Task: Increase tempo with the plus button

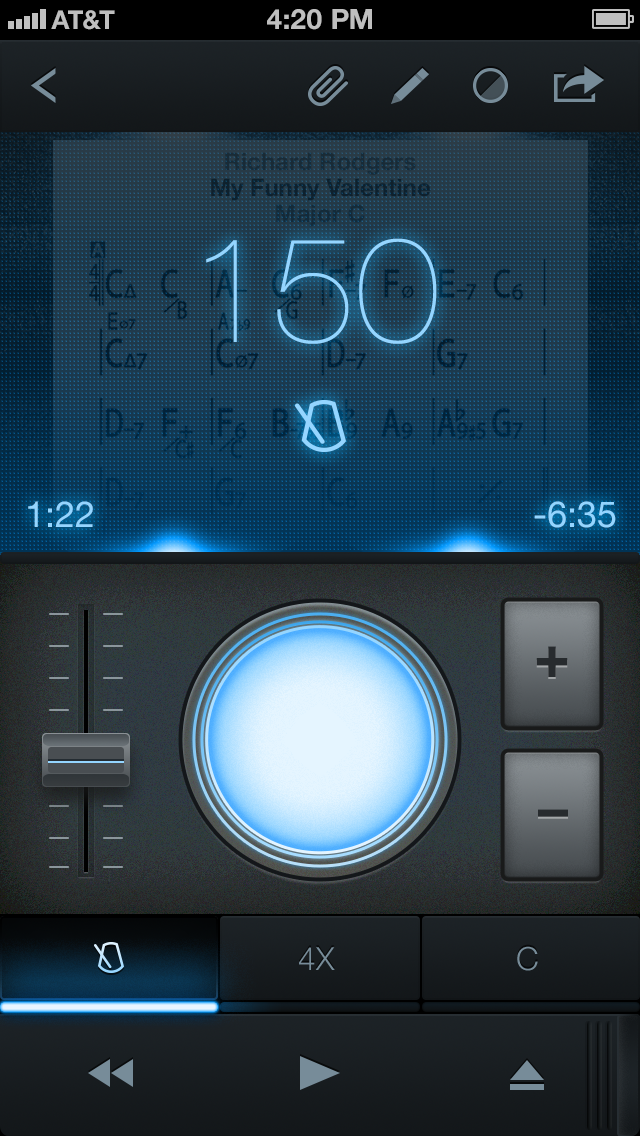Action: point(552,664)
